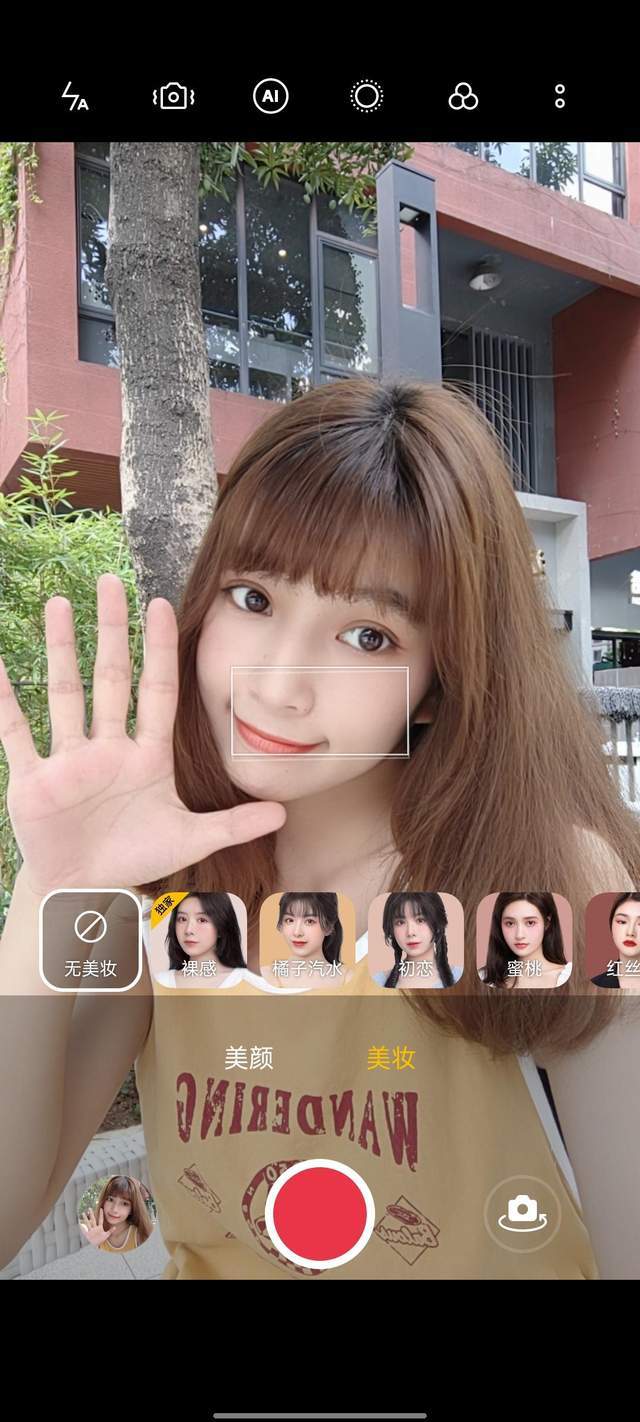
Task: Toggle the AI mode
Action: 270,96
